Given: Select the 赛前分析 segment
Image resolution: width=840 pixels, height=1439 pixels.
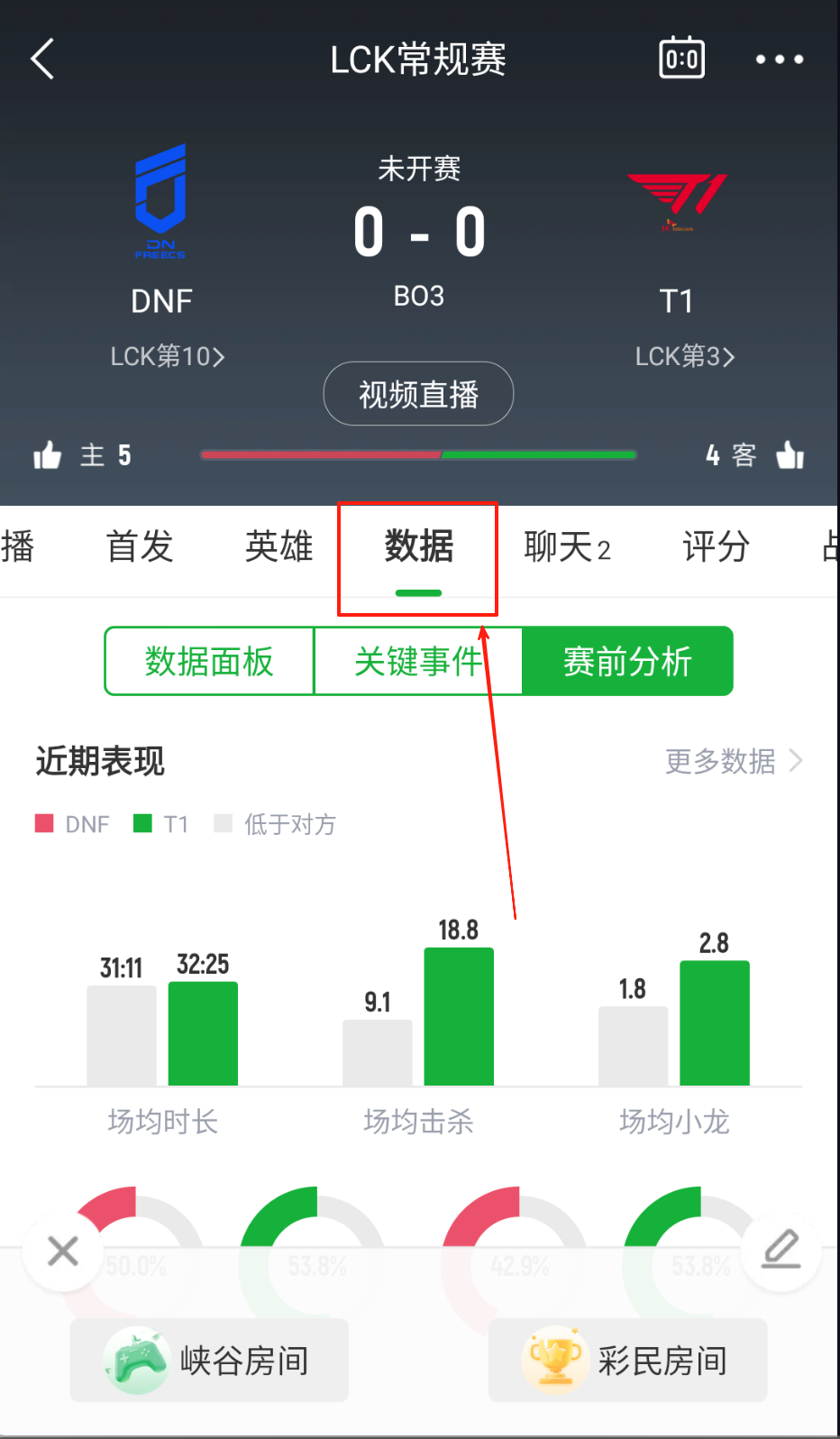Looking at the screenshot, I should tap(627, 662).
